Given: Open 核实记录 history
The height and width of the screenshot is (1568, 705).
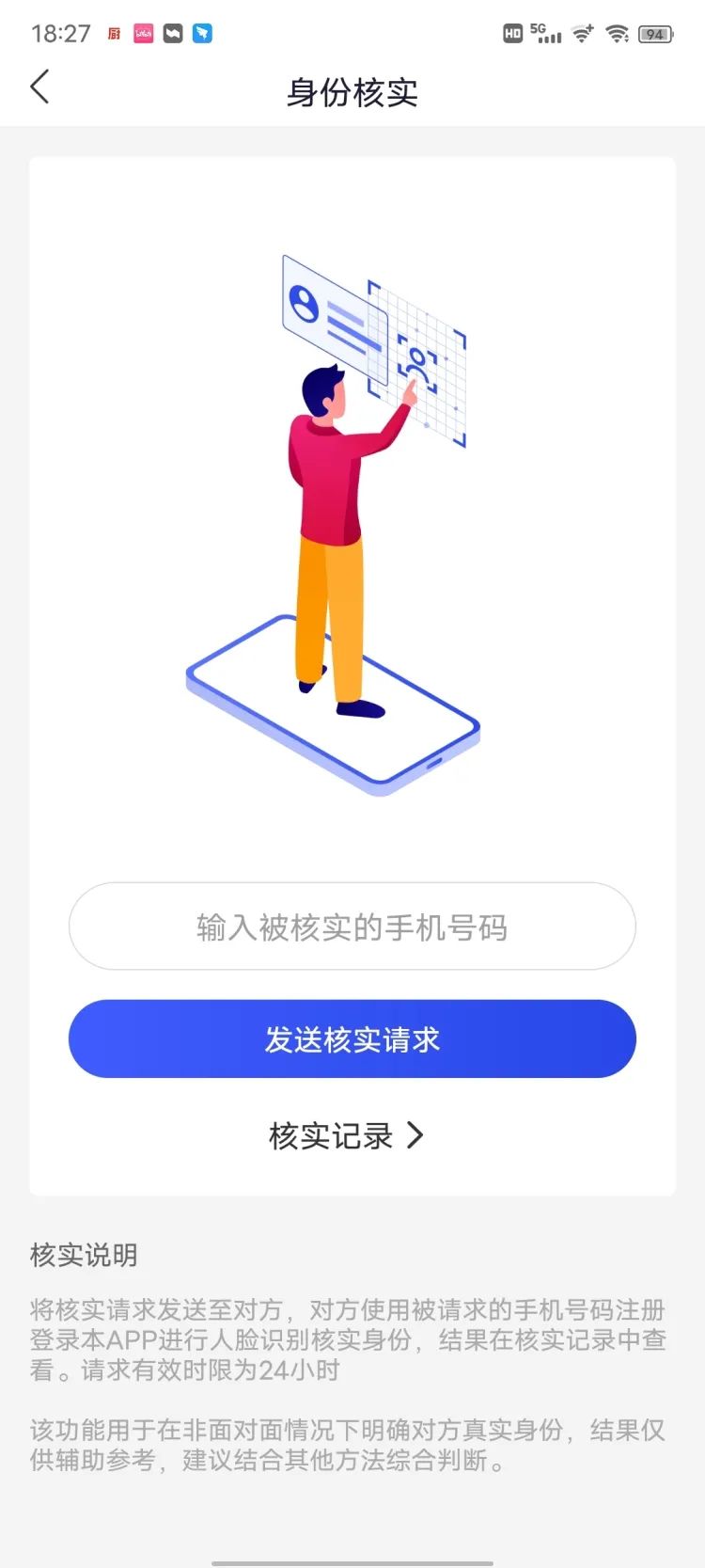Looking at the screenshot, I should coord(346,1135).
